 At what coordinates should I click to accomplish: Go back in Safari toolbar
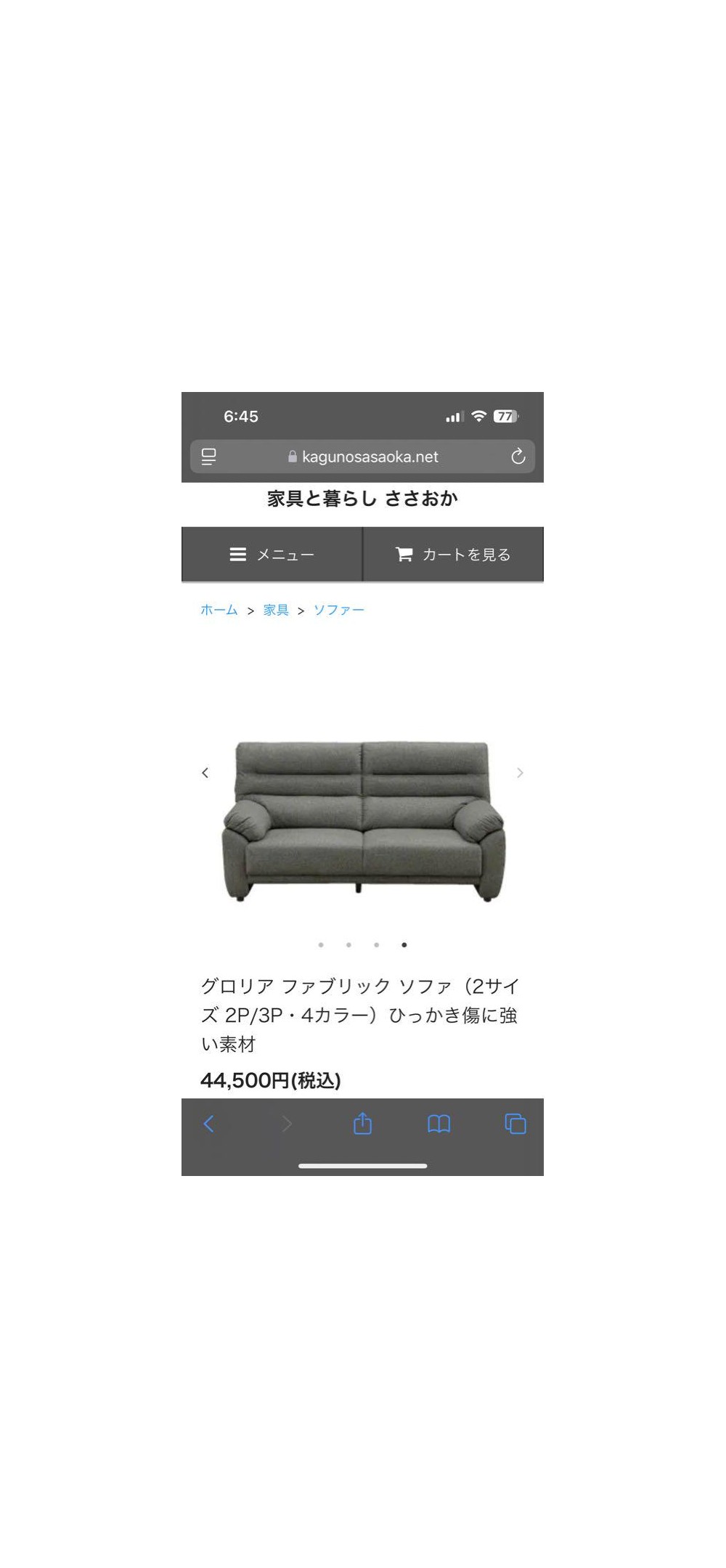pos(209,1124)
